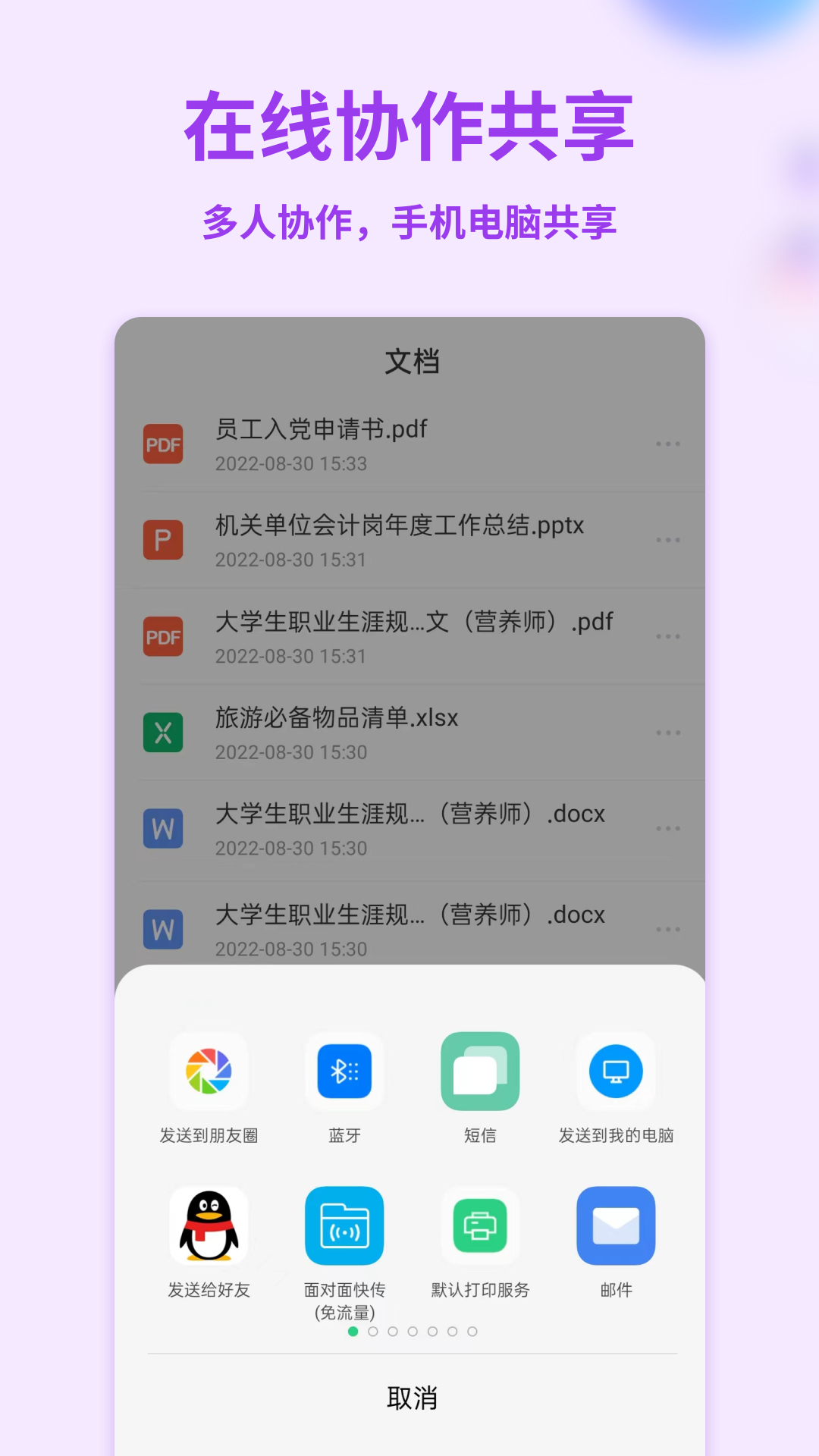Select the PPT icon of 机关单位会计岗年度工作总结
The height and width of the screenshot is (1456, 819).
(163, 540)
